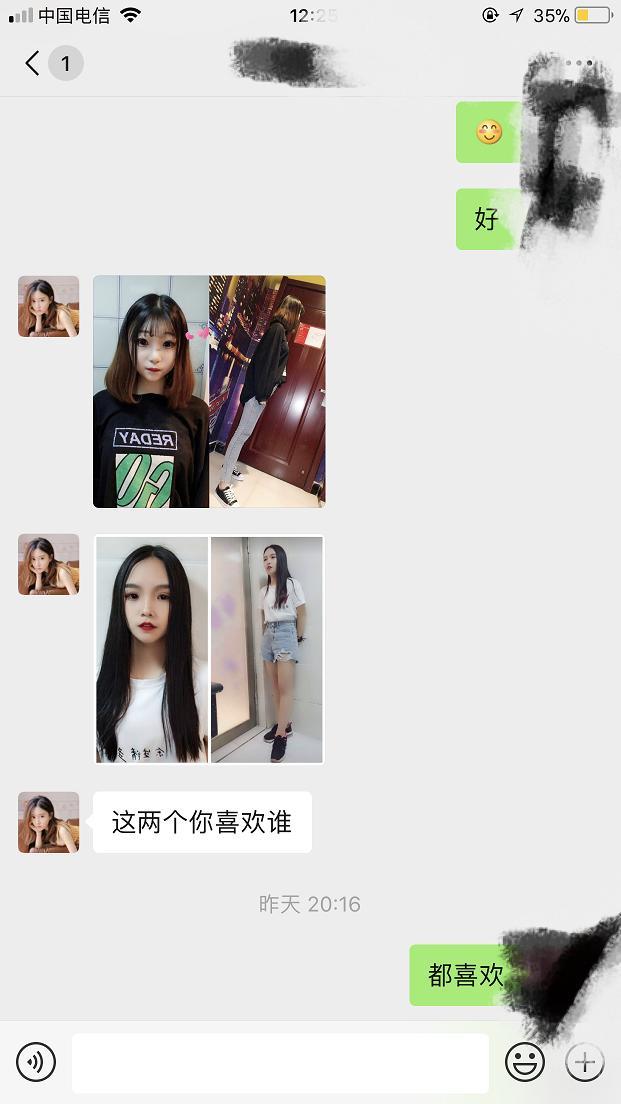The image size is (621, 1104).
Task: Tap the message text field
Action: pos(280,1062)
